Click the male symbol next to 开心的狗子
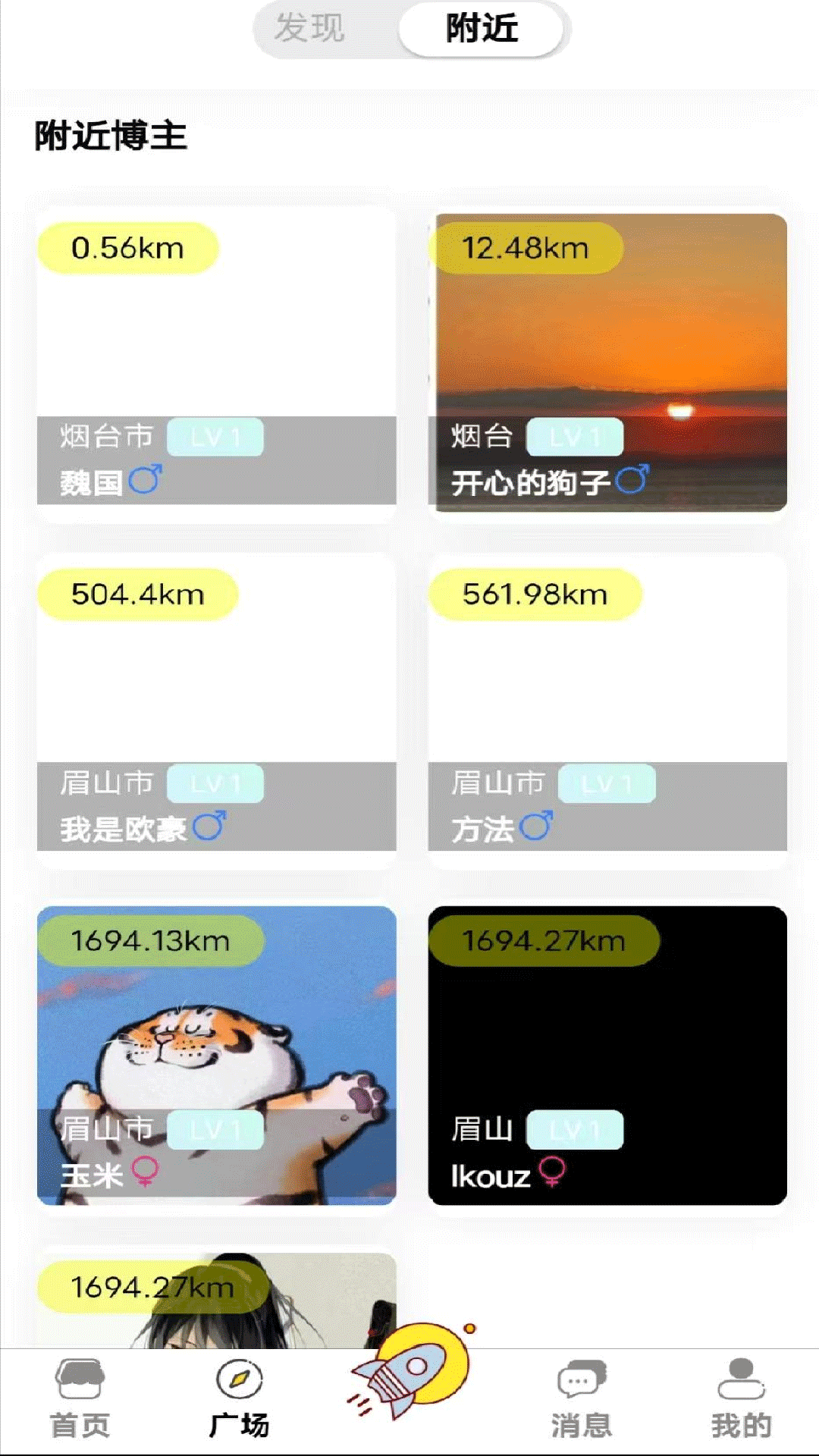The width and height of the screenshot is (819, 1456). coord(631,478)
